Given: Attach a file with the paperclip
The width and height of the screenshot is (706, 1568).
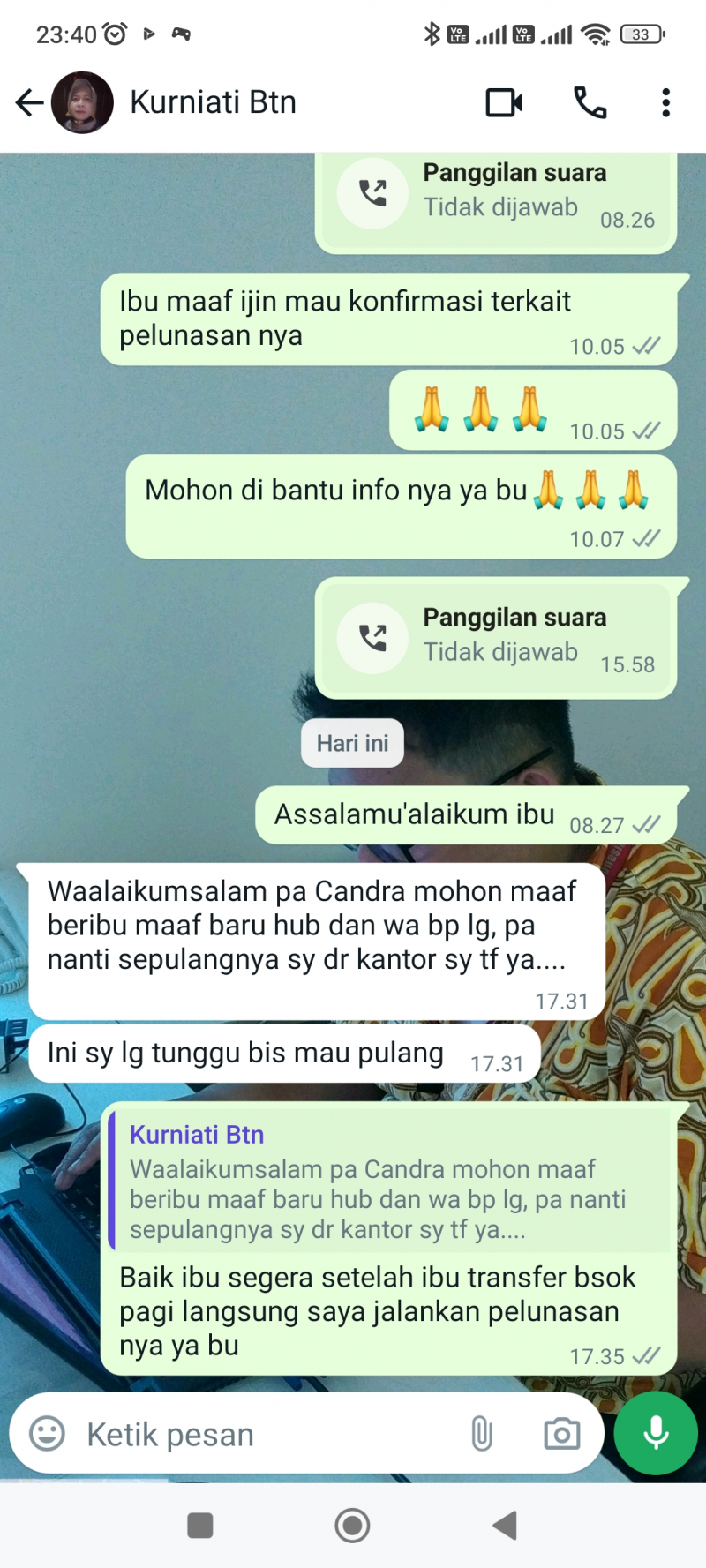Looking at the screenshot, I should [x=482, y=1434].
